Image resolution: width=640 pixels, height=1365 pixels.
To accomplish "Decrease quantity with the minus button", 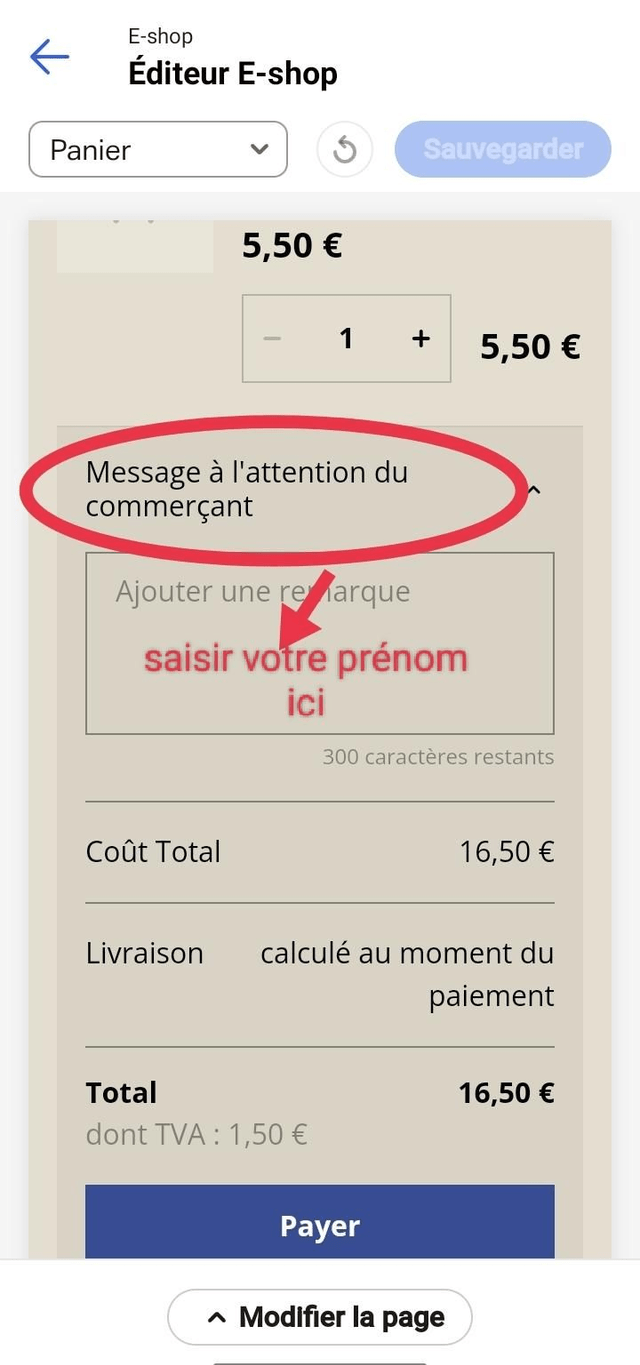I will pyautogui.click(x=272, y=339).
